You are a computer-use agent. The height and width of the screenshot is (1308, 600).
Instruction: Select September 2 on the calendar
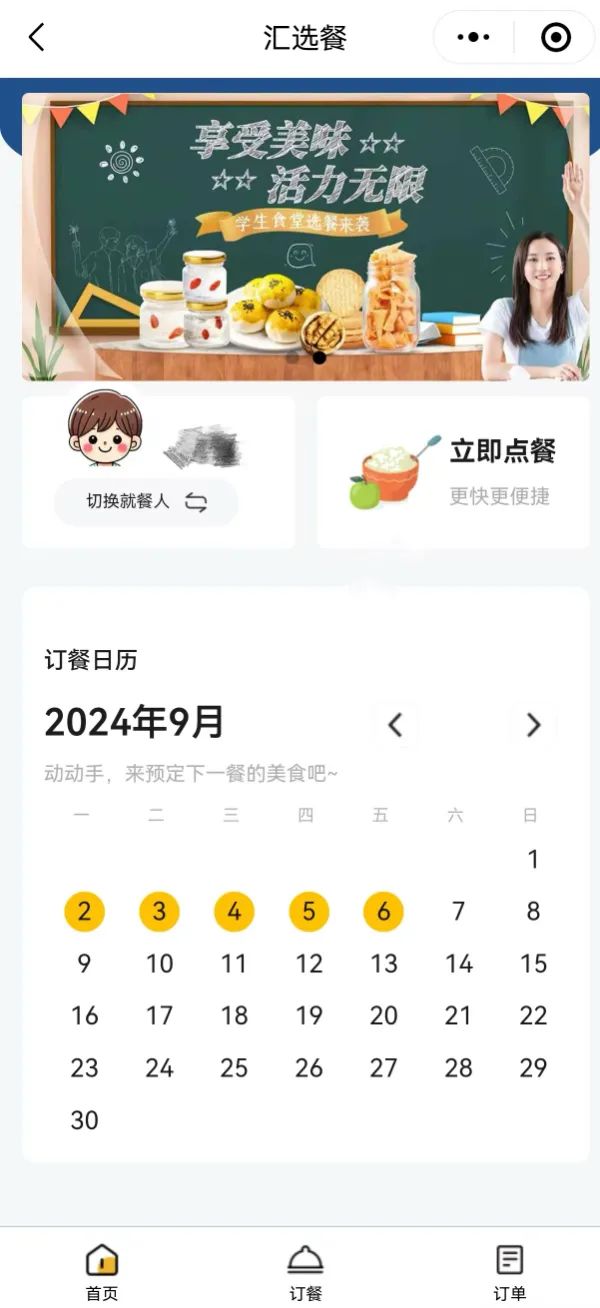pos(84,912)
